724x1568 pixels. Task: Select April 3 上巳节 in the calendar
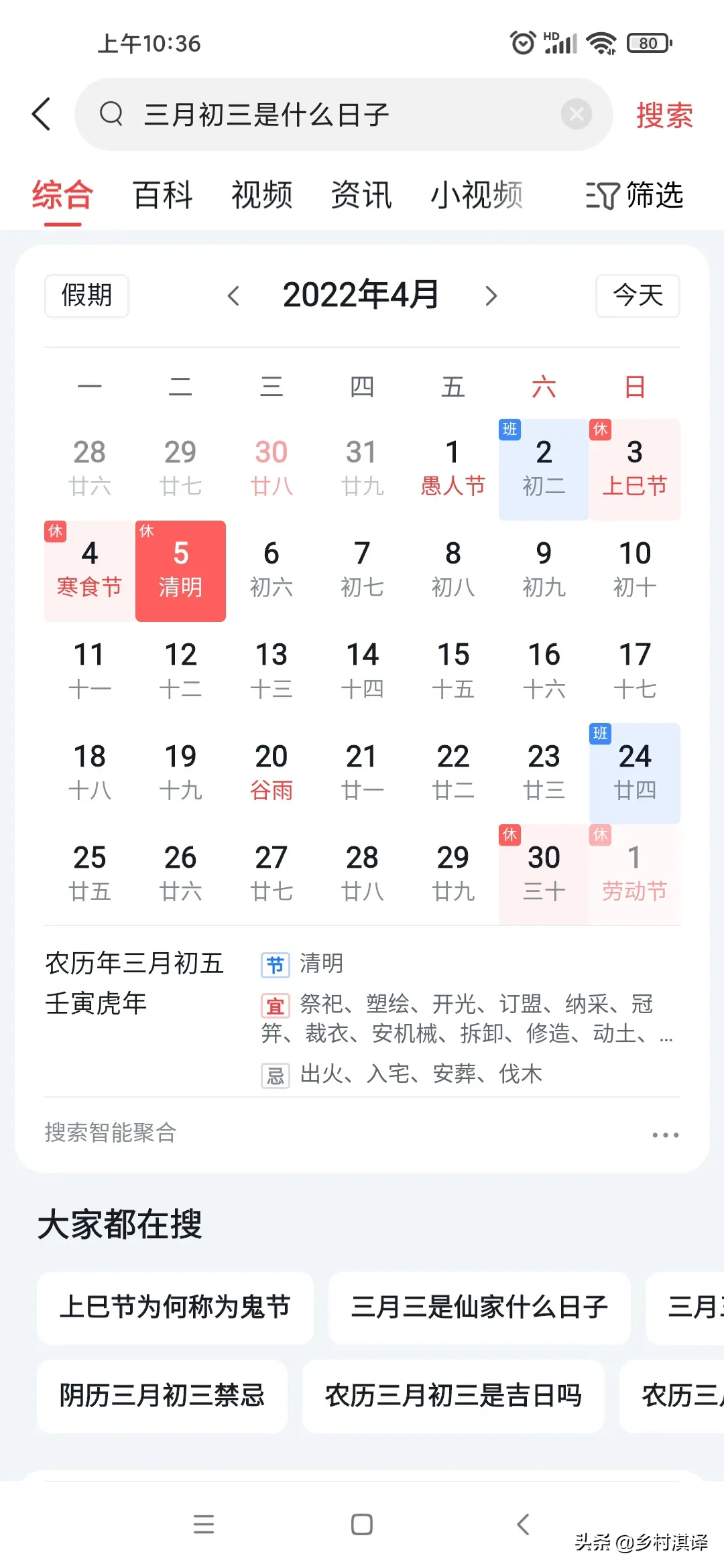click(634, 469)
